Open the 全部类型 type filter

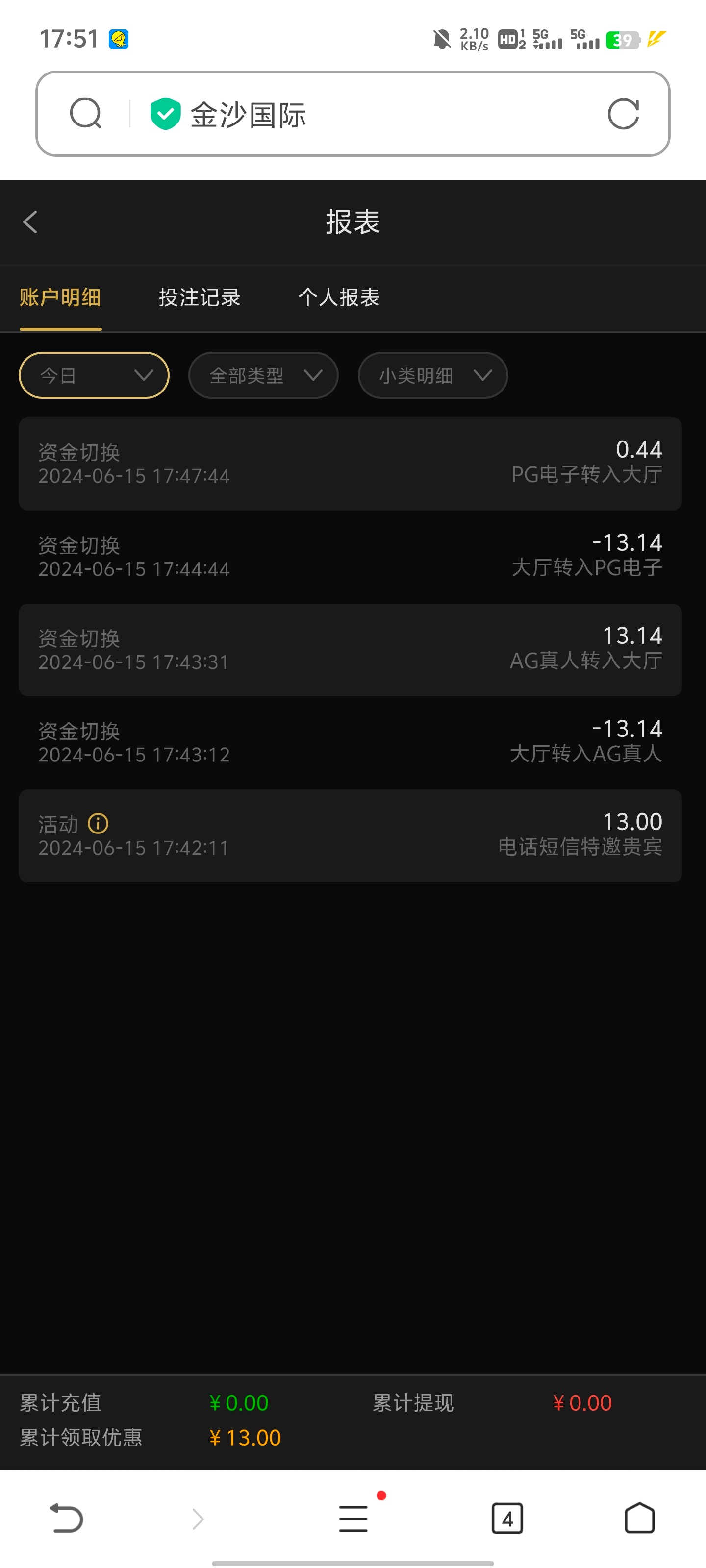[263, 375]
